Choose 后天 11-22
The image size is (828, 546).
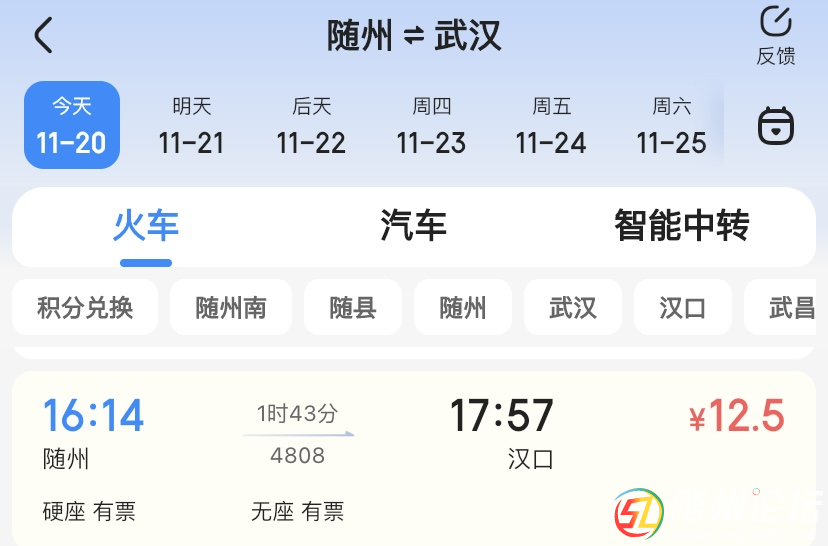(311, 126)
